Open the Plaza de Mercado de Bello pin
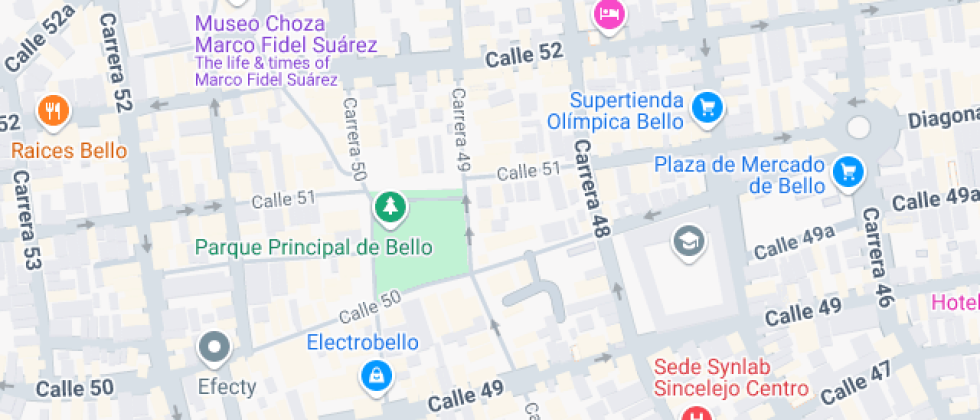The image size is (980, 420). pyautogui.click(x=849, y=172)
